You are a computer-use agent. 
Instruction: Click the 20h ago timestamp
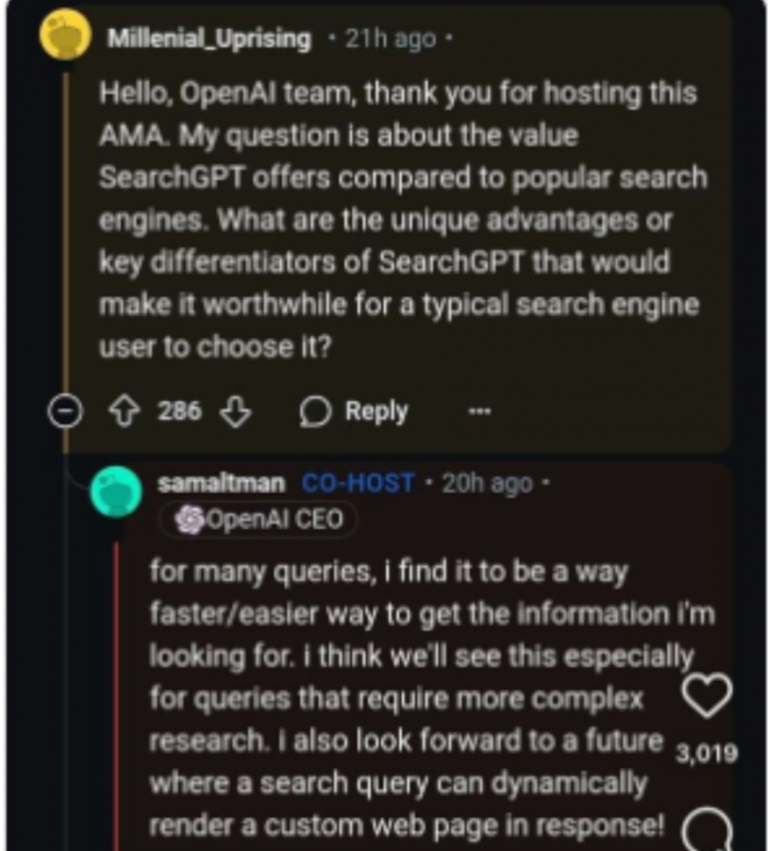point(490,481)
